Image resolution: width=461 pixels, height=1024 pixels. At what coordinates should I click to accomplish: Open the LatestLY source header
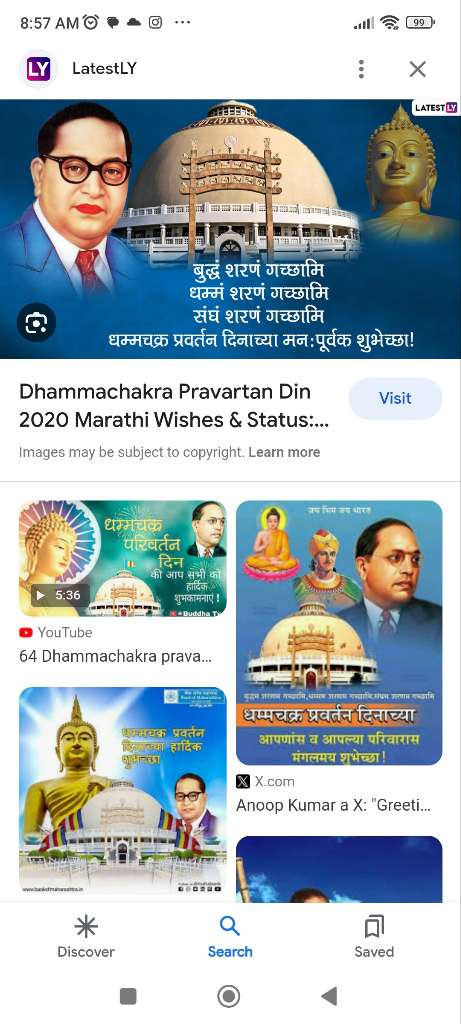[81, 69]
